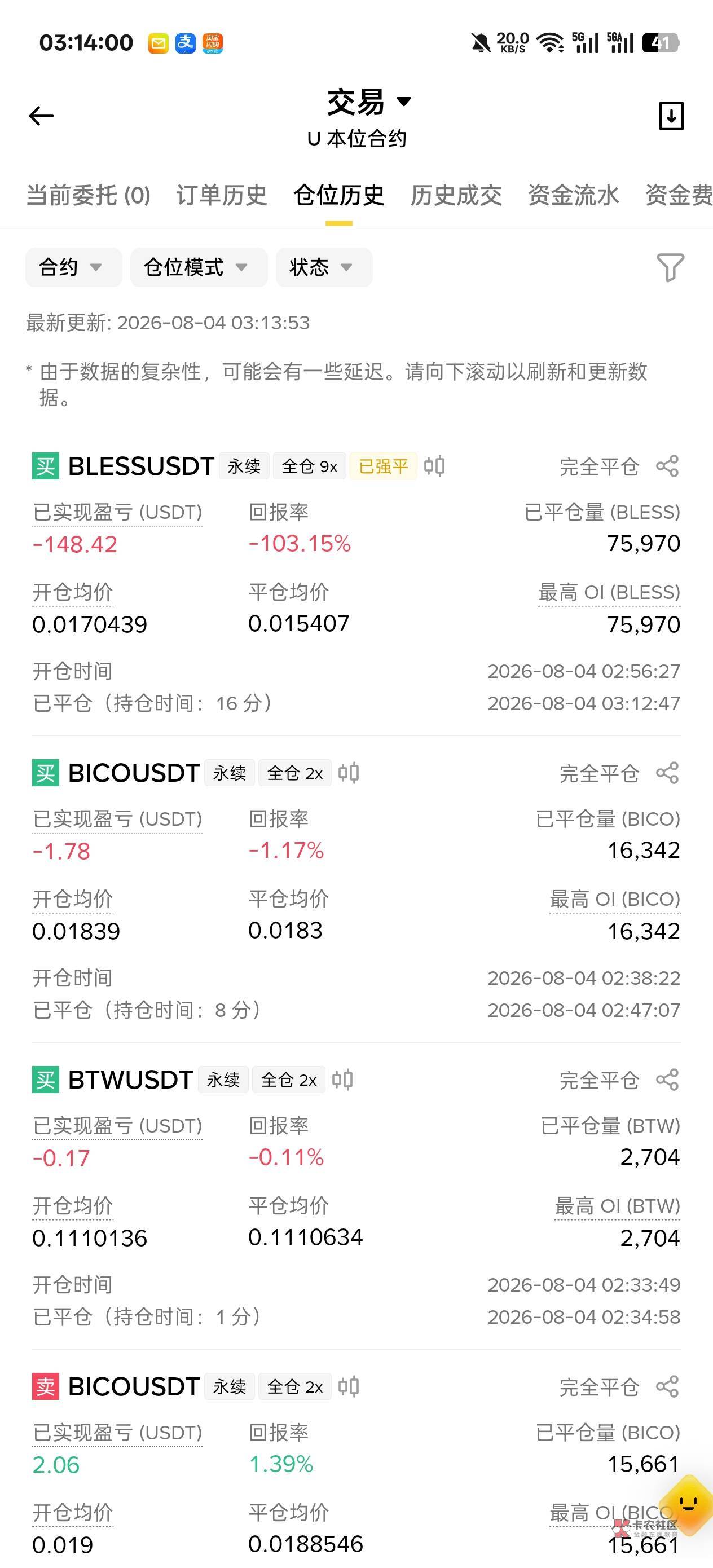The width and height of the screenshot is (713, 1568).
Task: Switch to the 订单历史 tab
Action: pos(222,195)
